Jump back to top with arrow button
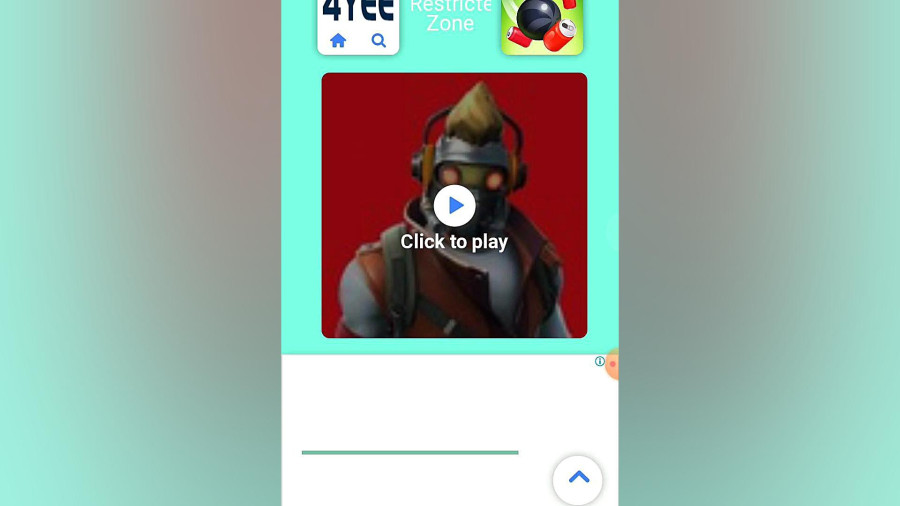The width and height of the screenshot is (900, 506). point(578,479)
